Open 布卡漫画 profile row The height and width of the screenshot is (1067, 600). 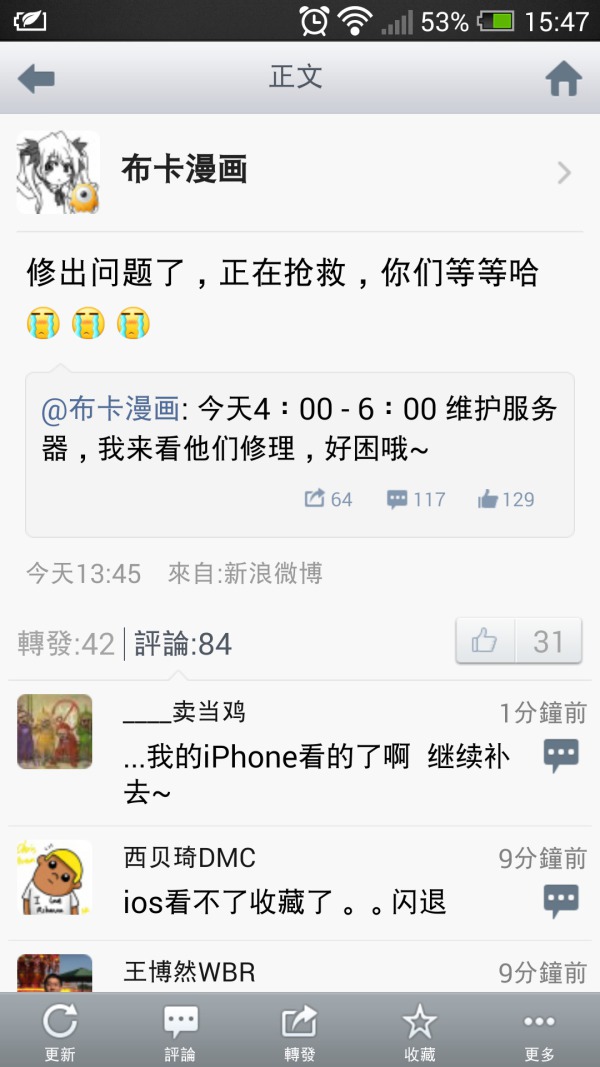coord(300,173)
